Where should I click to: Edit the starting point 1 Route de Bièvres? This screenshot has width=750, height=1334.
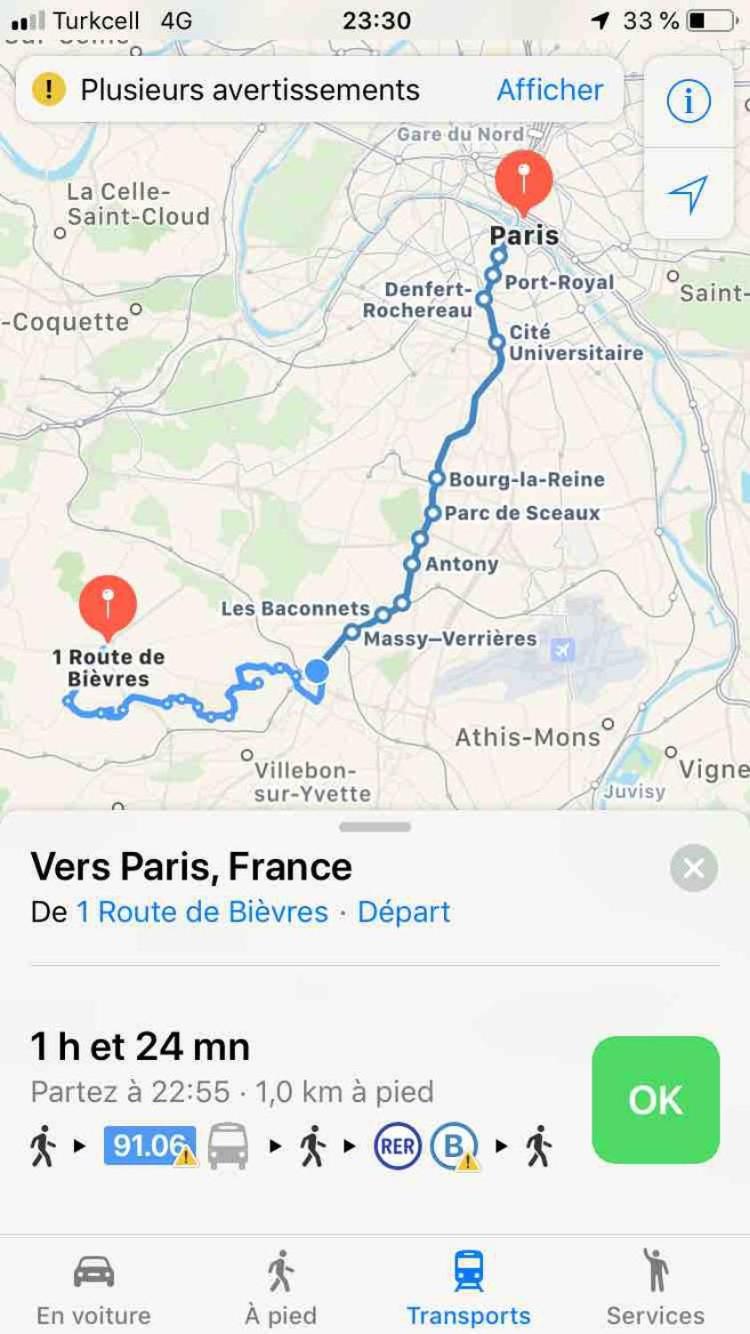[202, 912]
